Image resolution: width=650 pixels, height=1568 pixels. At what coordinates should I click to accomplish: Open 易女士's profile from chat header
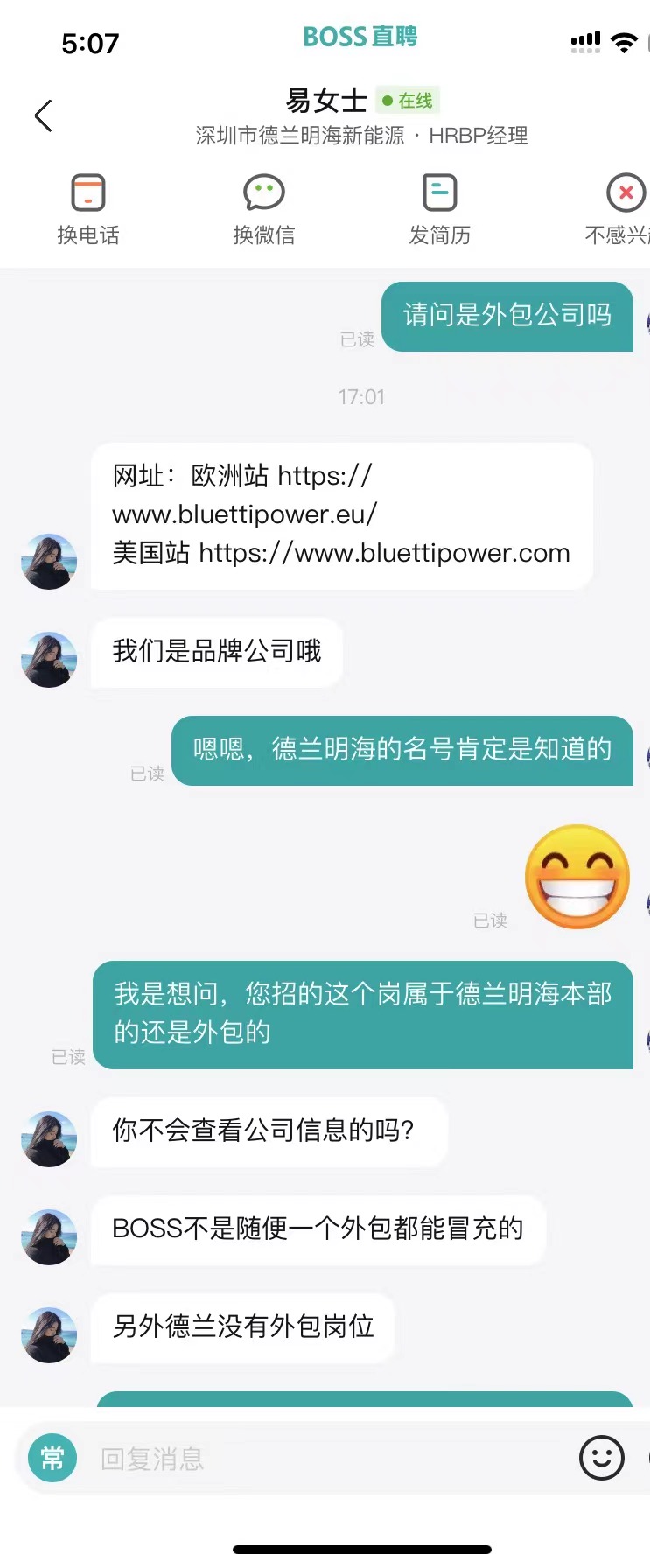click(326, 101)
